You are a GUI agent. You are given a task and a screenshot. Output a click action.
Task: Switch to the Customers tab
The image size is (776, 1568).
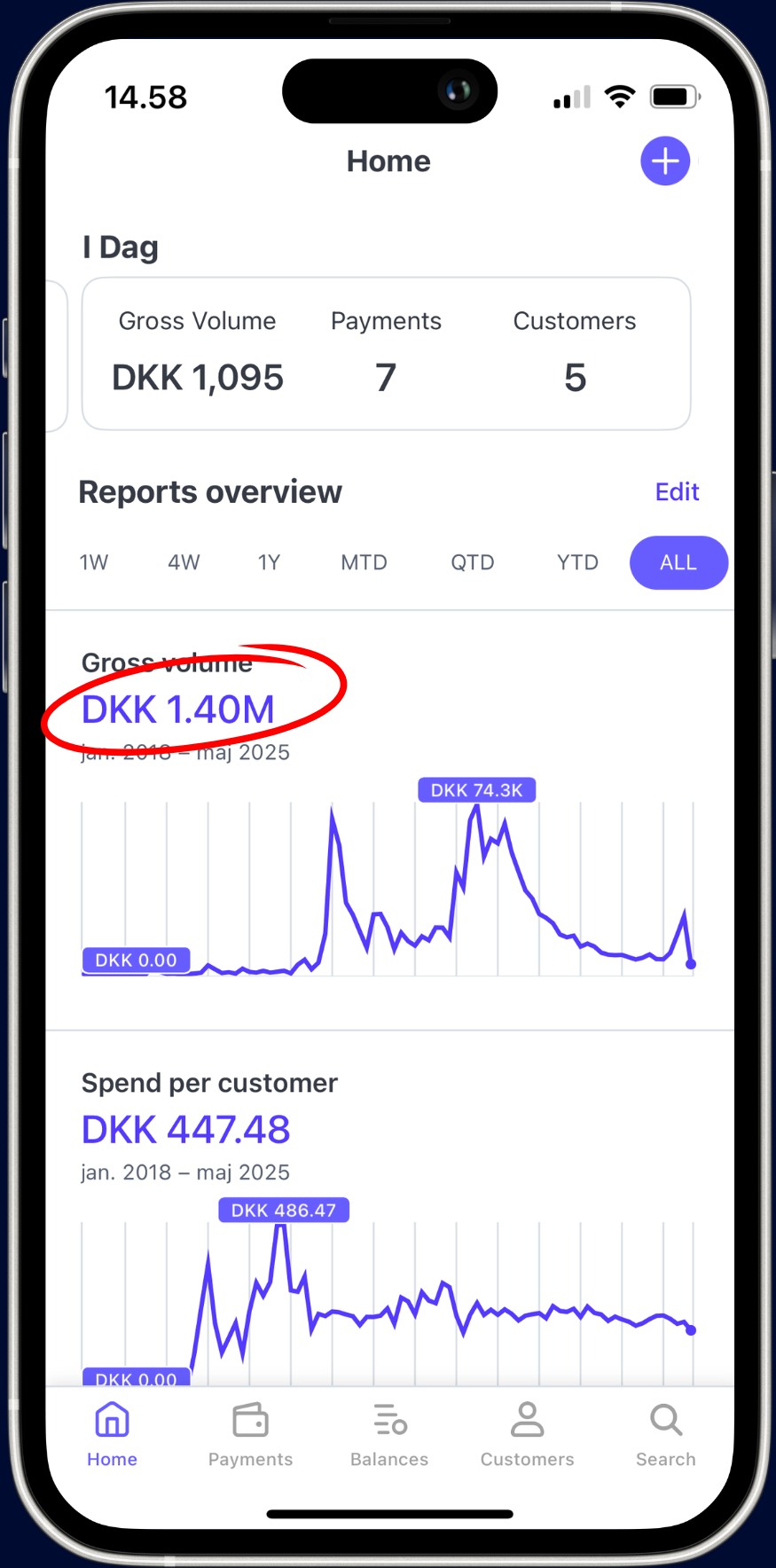tap(527, 1434)
